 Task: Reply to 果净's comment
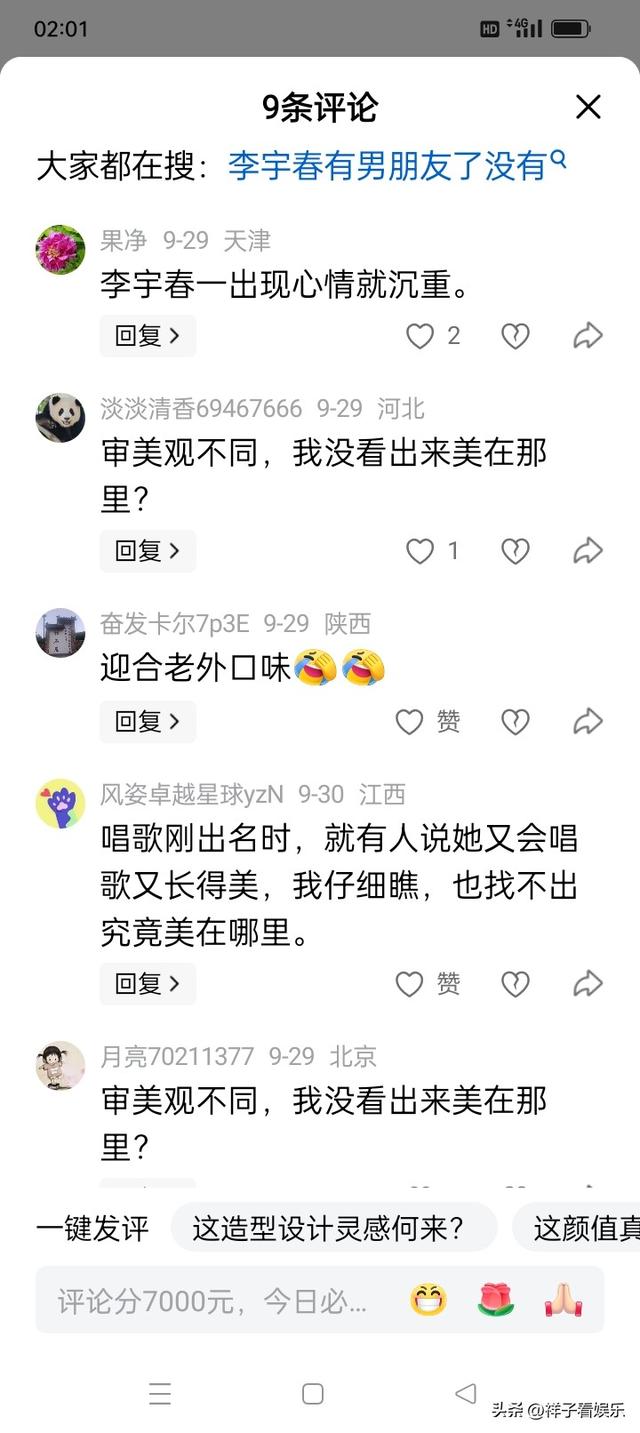147,336
